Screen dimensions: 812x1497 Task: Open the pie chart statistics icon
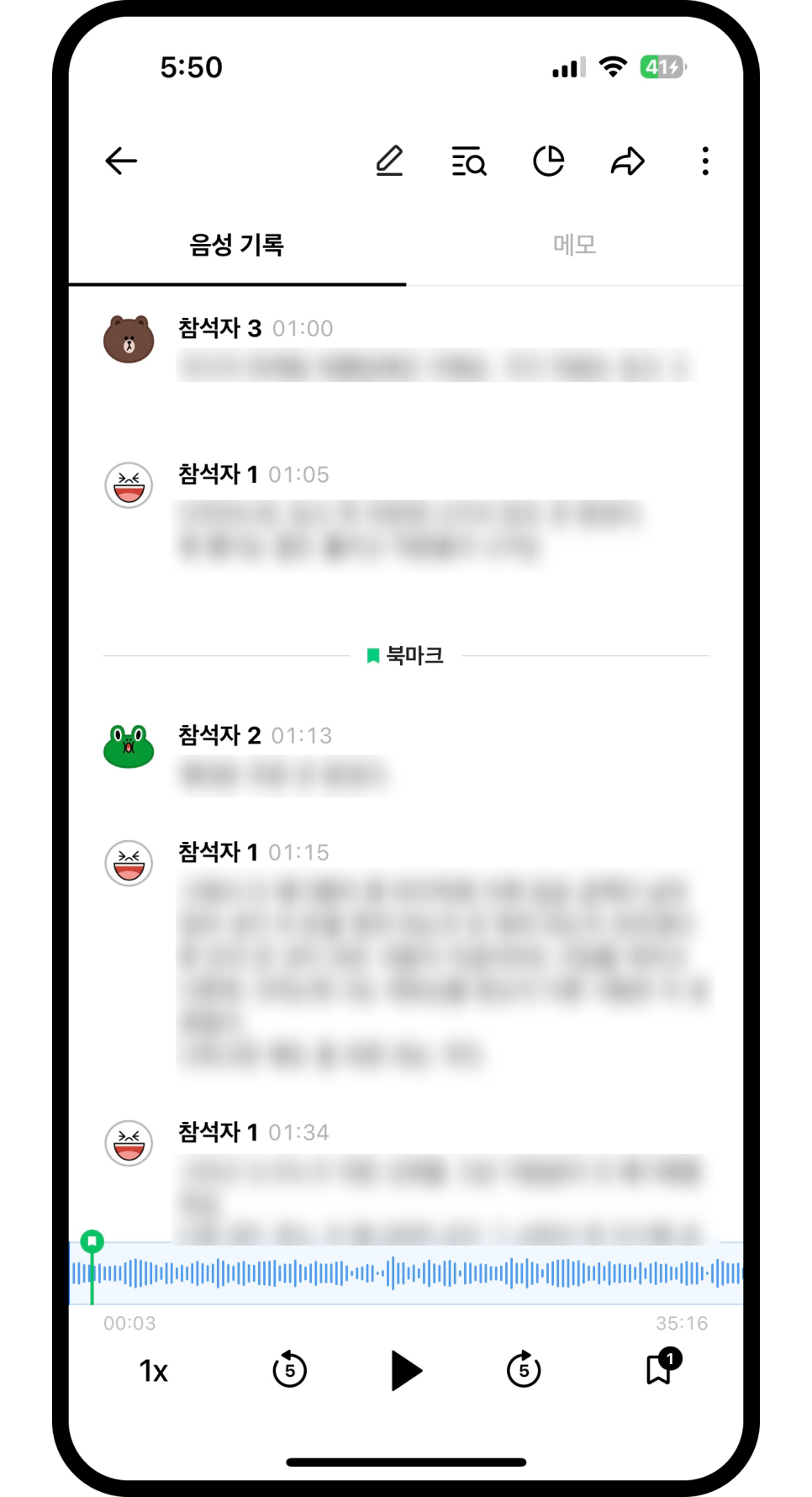pos(549,161)
